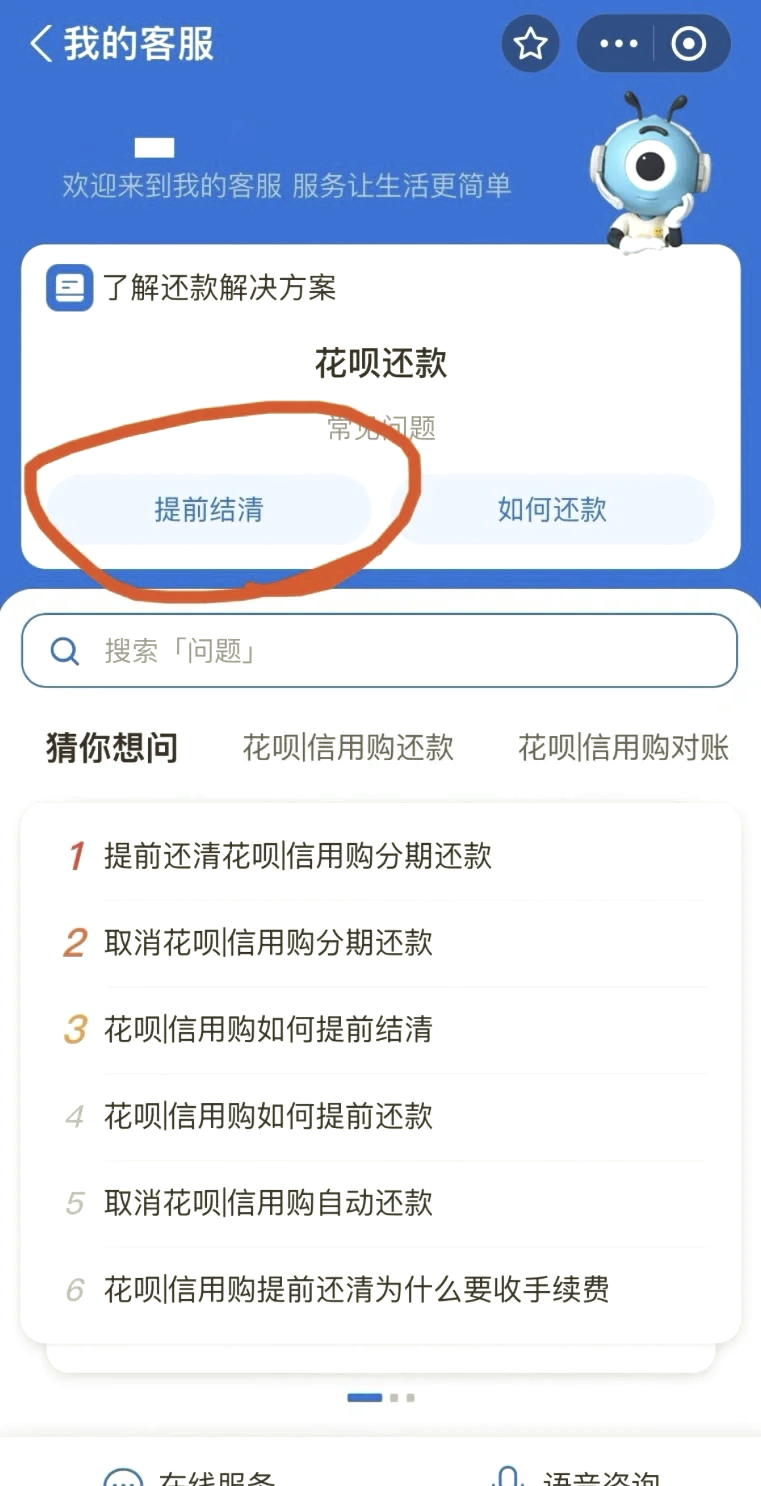Open the three-dot more menu

[618, 44]
